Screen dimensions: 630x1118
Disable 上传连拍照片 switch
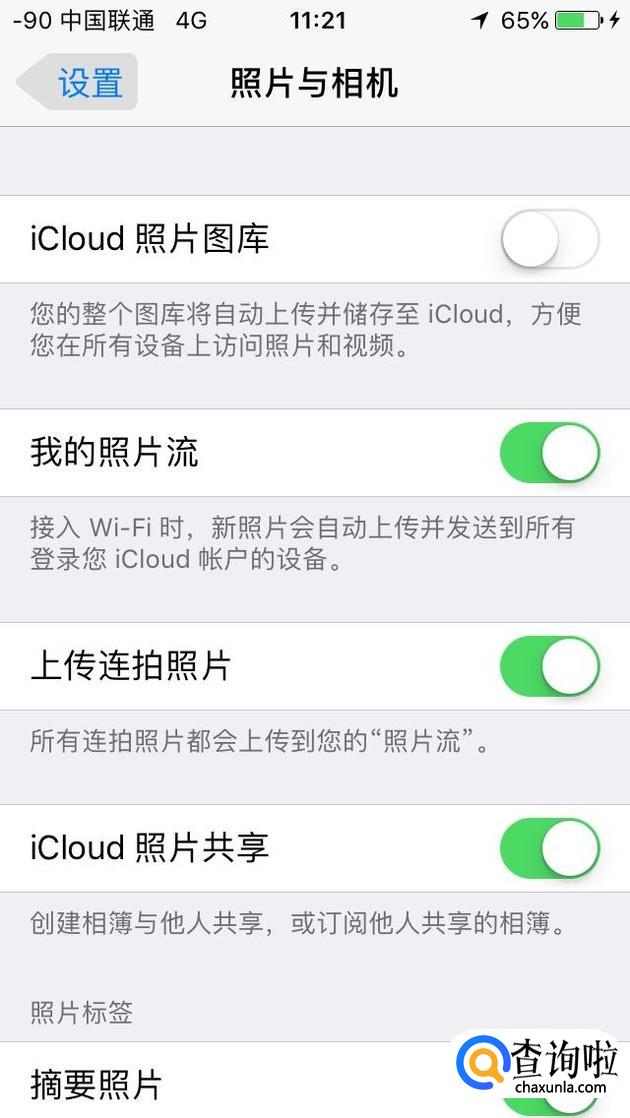549,666
